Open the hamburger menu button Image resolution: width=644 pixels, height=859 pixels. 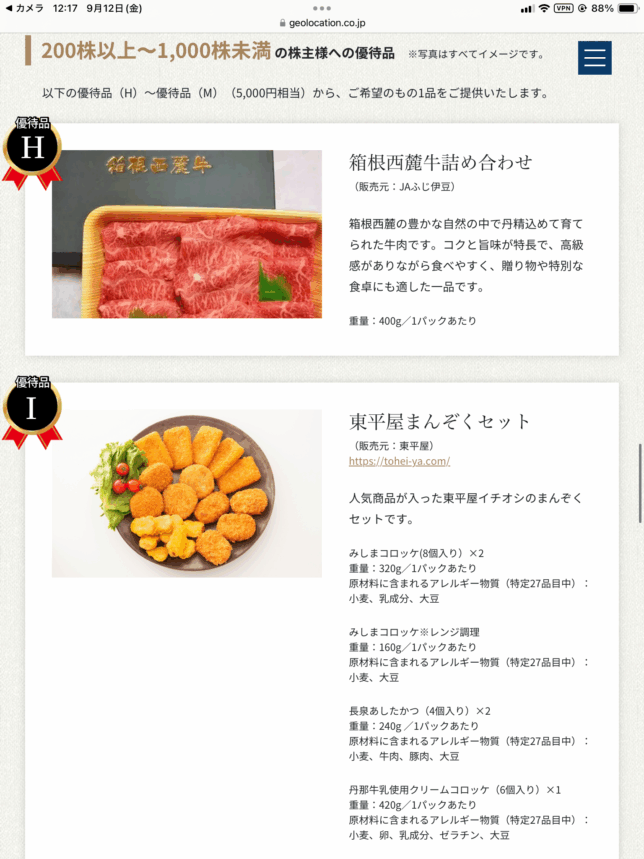pyautogui.click(x=594, y=58)
